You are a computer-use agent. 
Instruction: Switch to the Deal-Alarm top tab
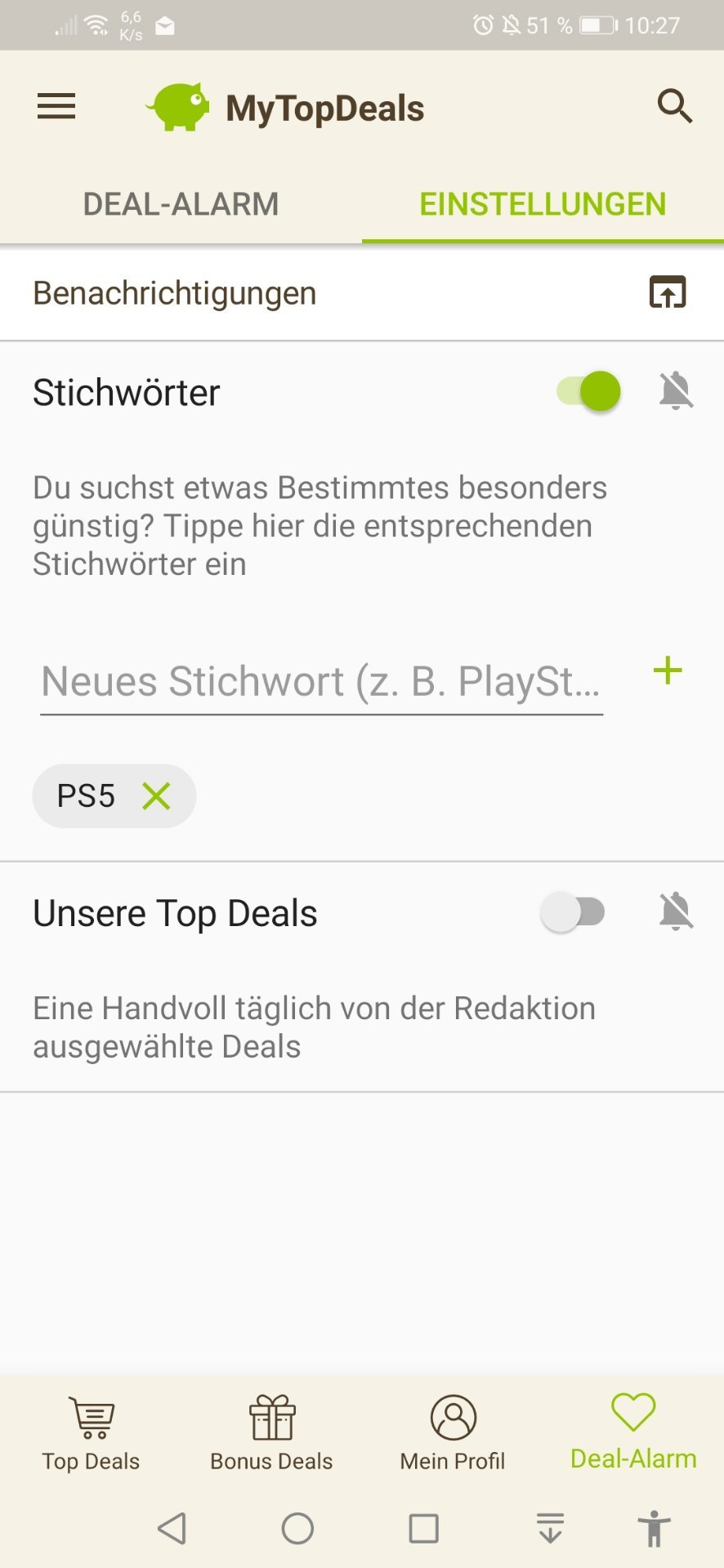tap(181, 204)
